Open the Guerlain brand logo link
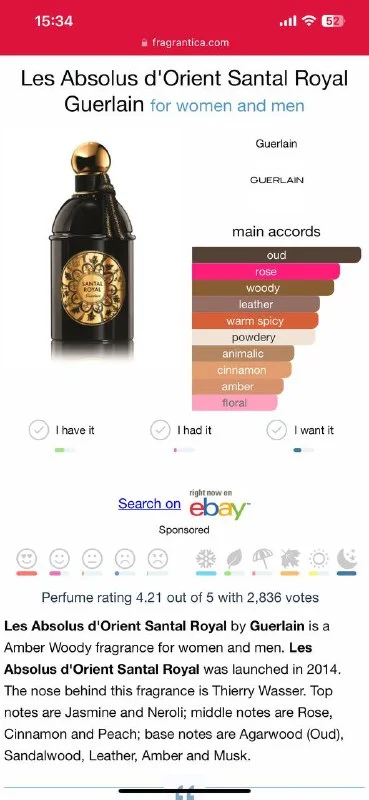This screenshot has width=369, height=800. click(x=277, y=180)
